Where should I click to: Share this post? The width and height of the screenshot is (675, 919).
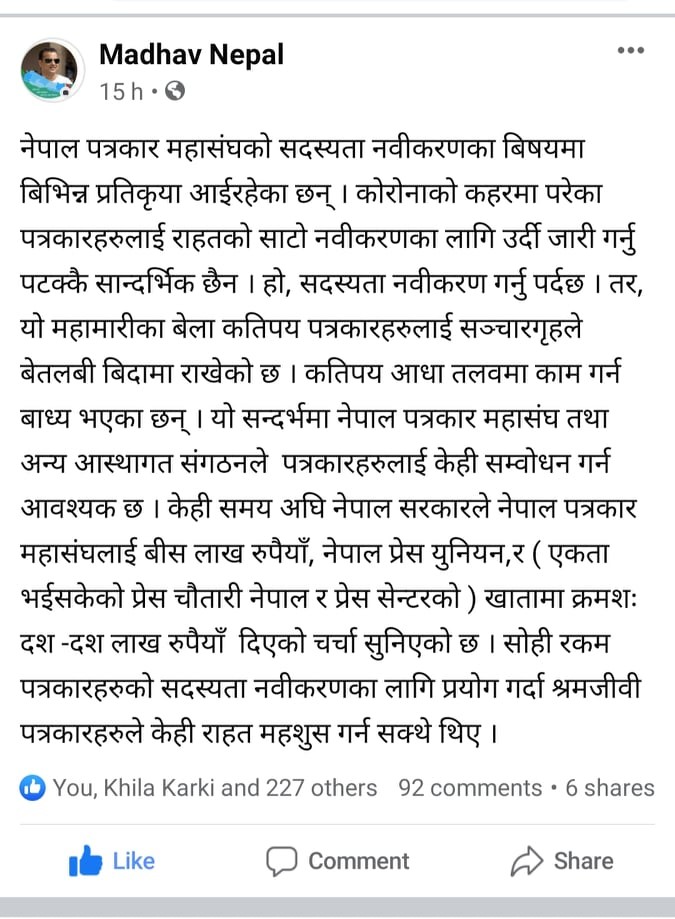pos(562,861)
